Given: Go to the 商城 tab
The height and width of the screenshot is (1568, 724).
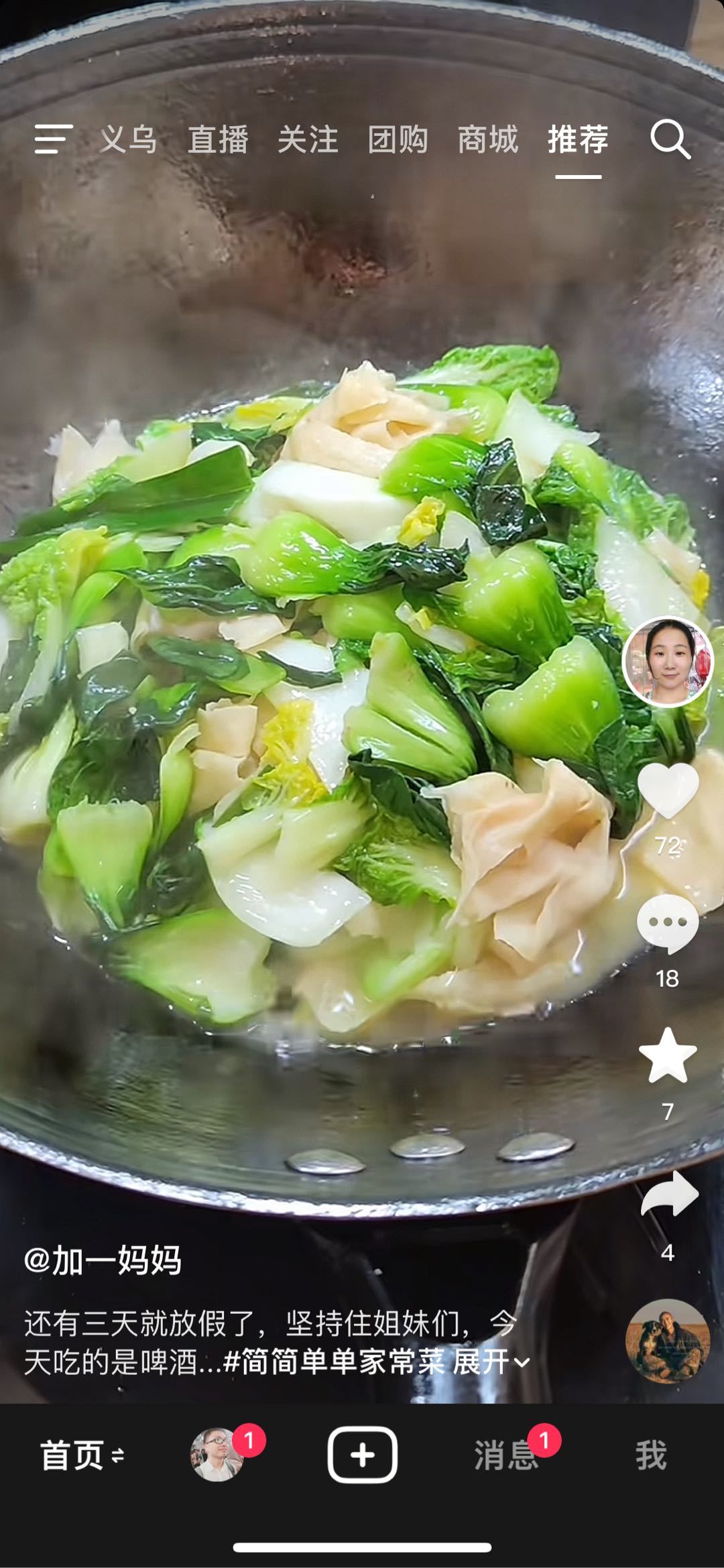Looking at the screenshot, I should coord(487,140).
